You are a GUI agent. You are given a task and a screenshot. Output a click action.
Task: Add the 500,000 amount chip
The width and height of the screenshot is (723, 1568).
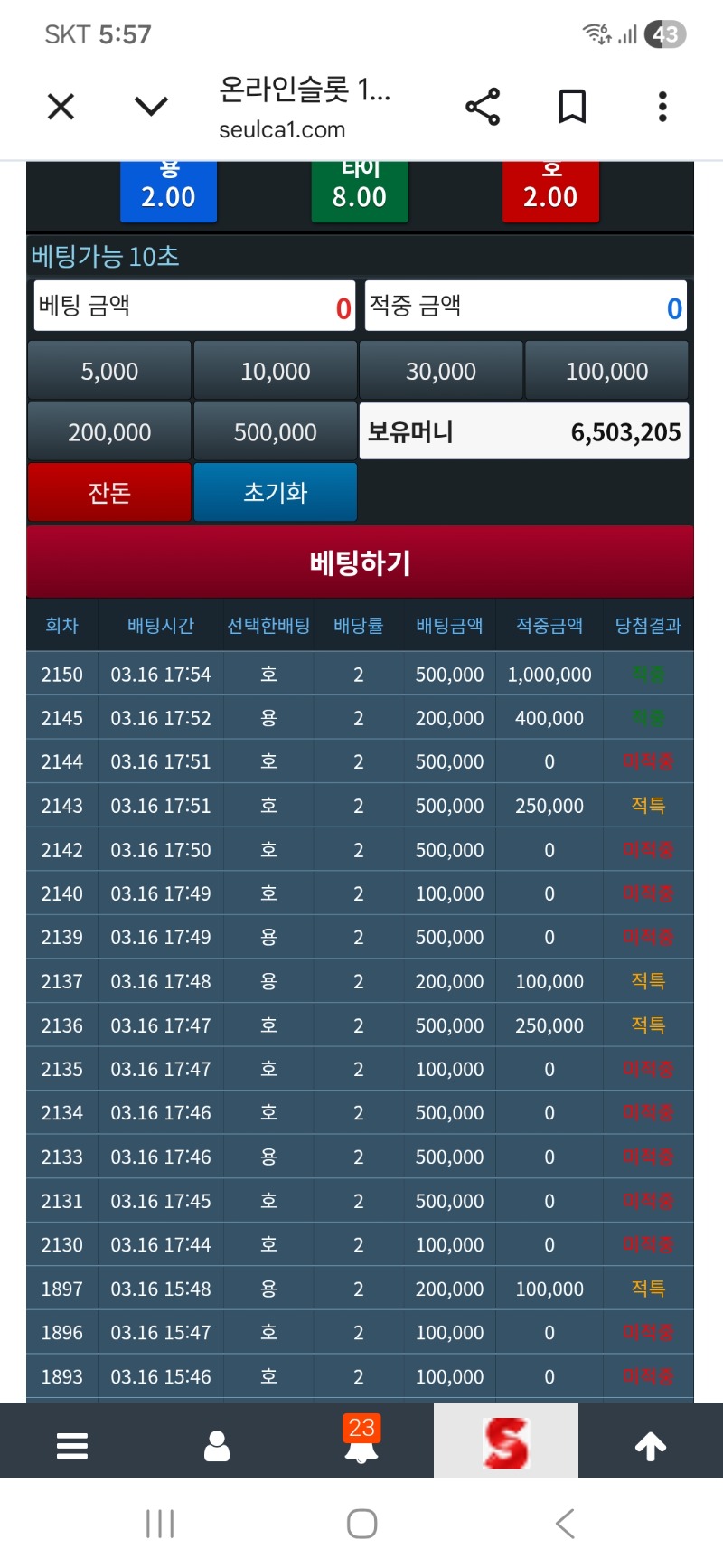pos(276,432)
